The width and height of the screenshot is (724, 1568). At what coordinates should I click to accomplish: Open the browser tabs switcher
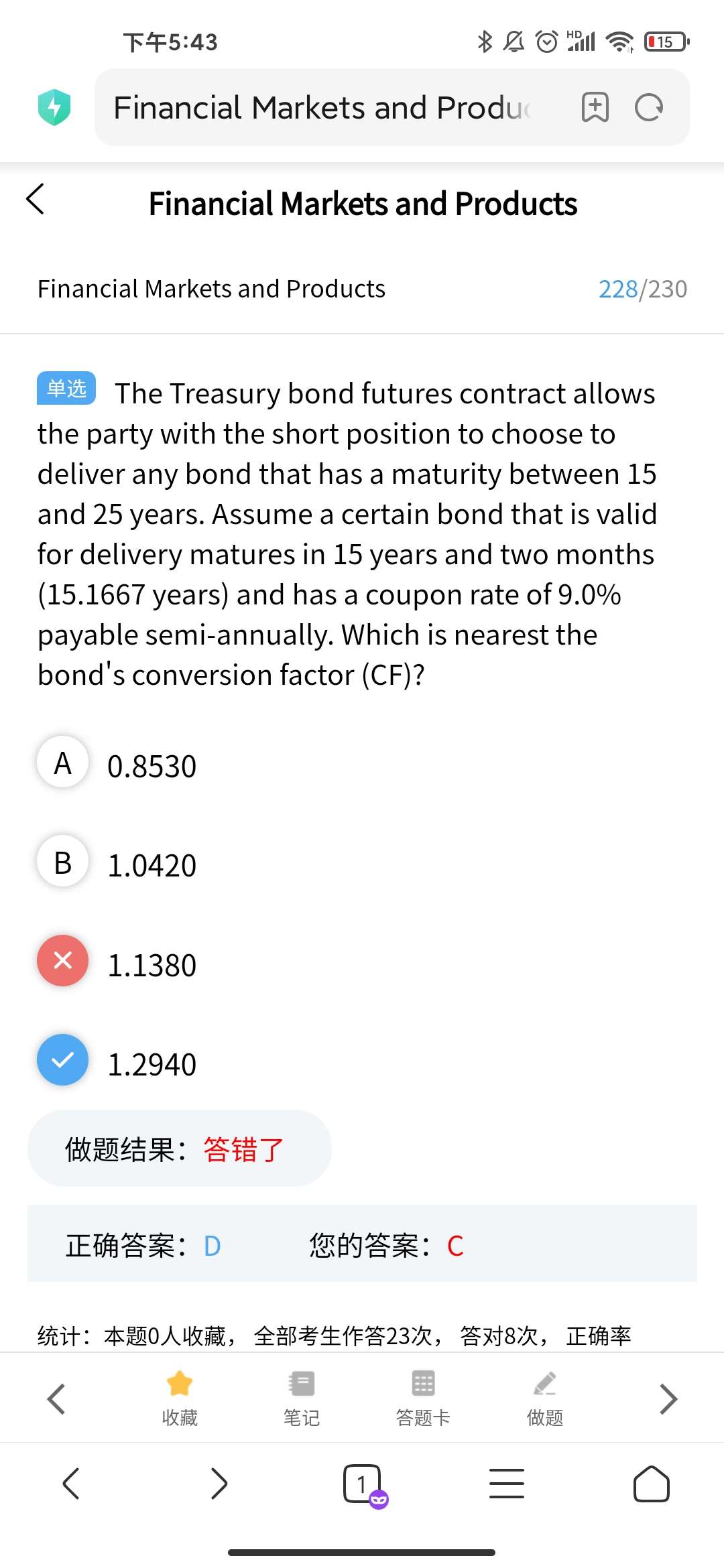363,1484
